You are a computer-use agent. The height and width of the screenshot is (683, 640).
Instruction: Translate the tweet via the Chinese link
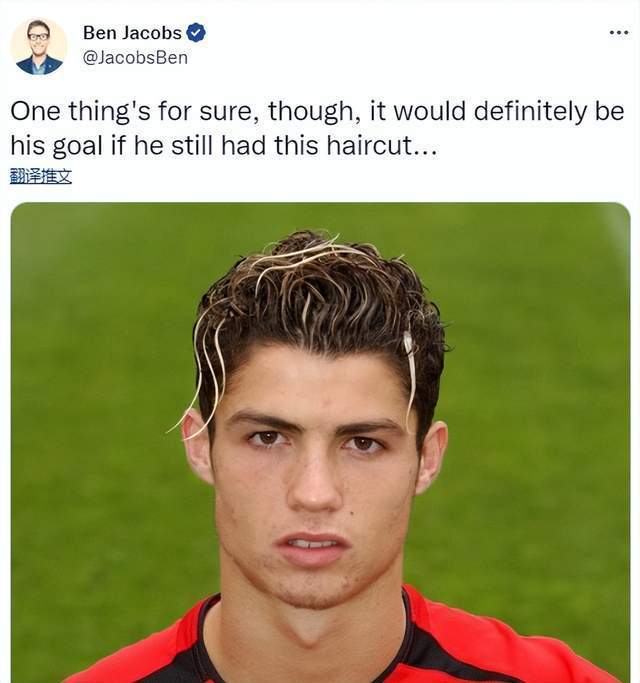tap(41, 176)
